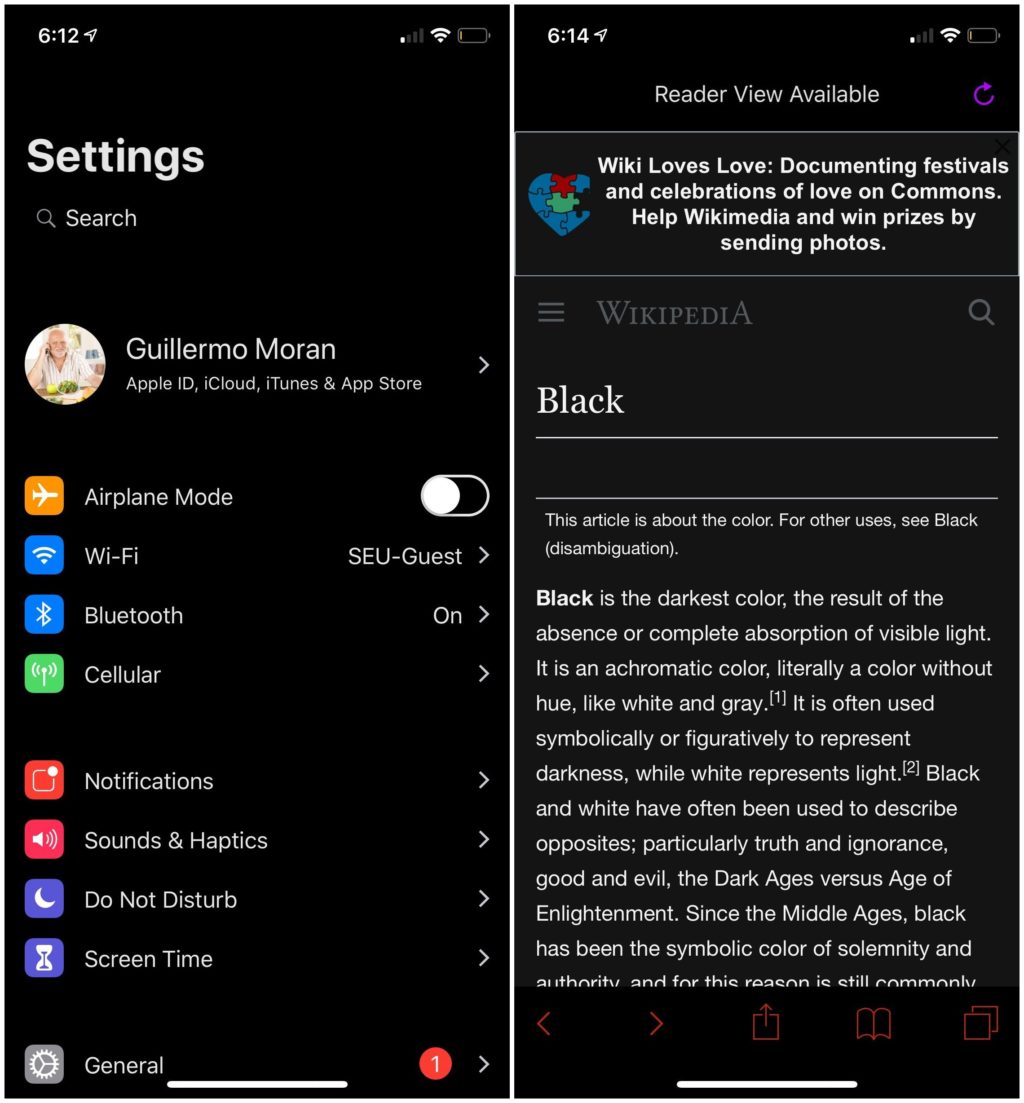Open Do Not Disturb settings

[257, 899]
